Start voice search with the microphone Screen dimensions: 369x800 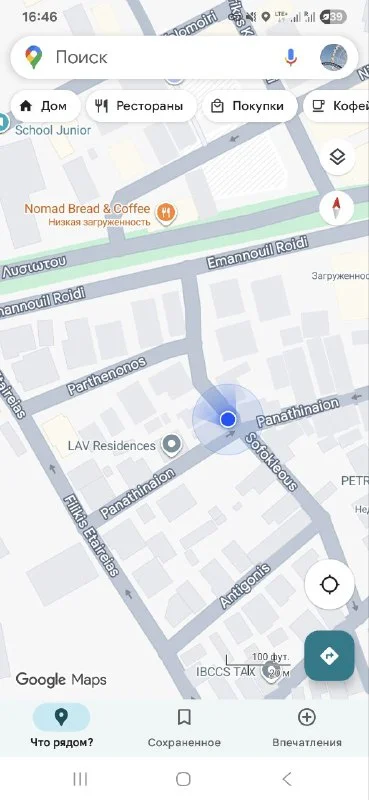(291, 57)
